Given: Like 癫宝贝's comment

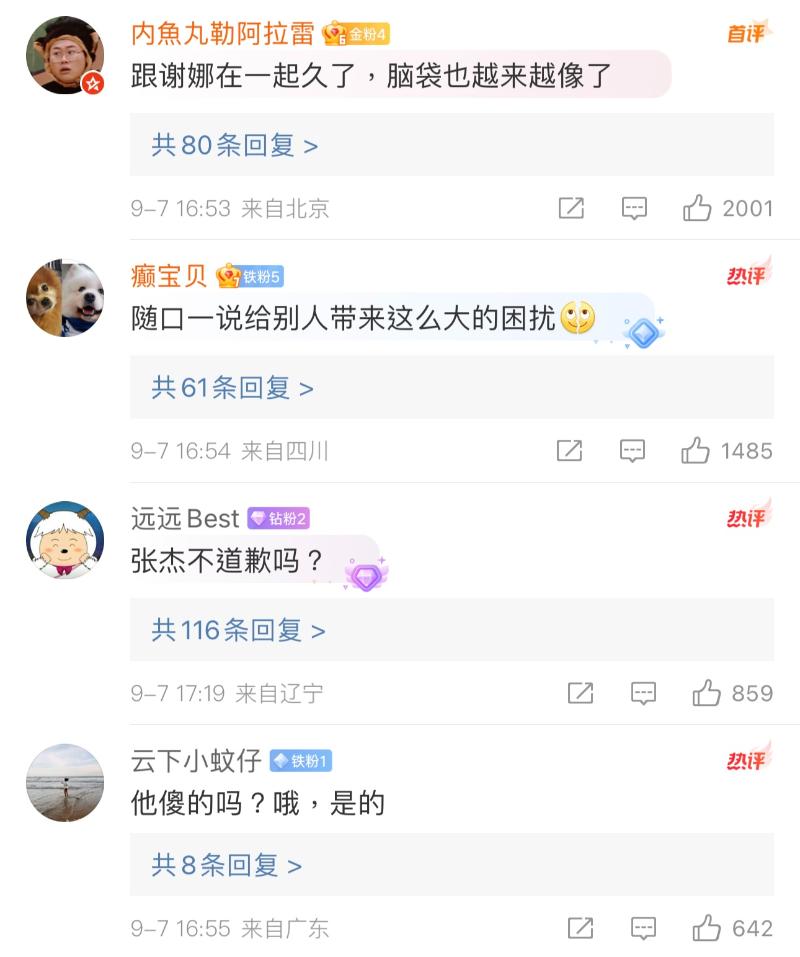Looking at the screenshot, I should tap(696, 451).
